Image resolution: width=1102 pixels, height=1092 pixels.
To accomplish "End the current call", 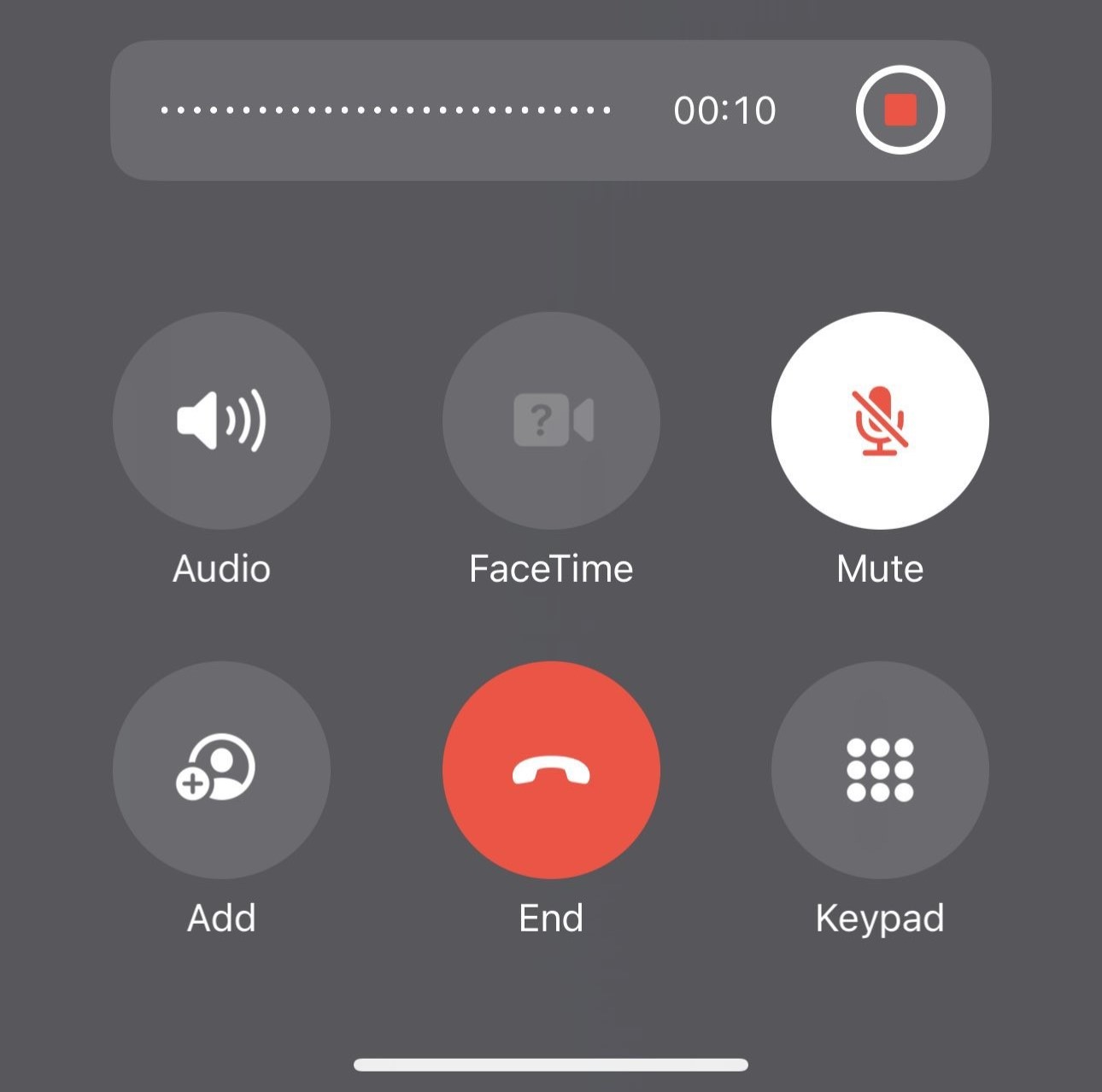I will tap(551, 769).
